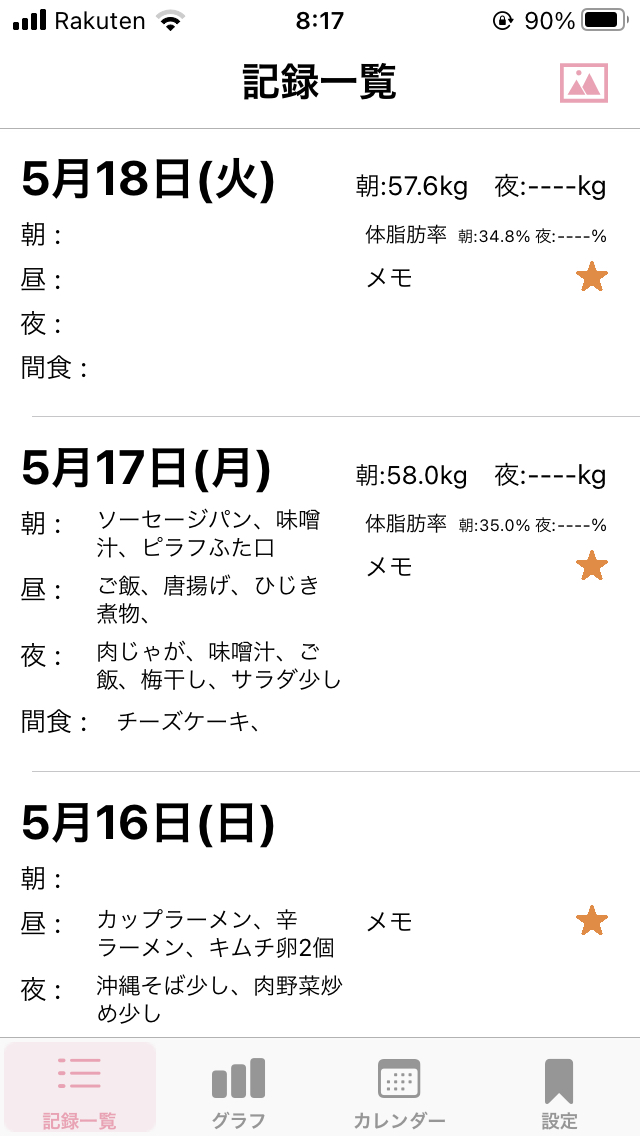Screen dimensions: 640x1136
Task: Open the 5月16日(日) record
Action: click(320, 905)
